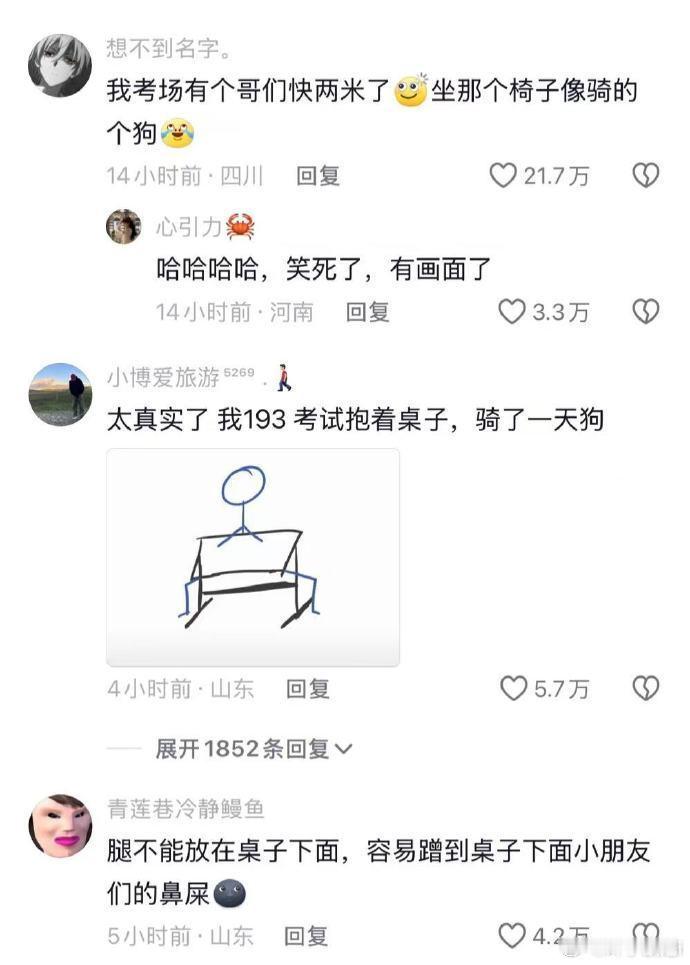Image resolution: width=690 pixels, height=965 pixels.
Task: Dislike 小博爱旅游's comment
Action: click(x=646, y=688)
